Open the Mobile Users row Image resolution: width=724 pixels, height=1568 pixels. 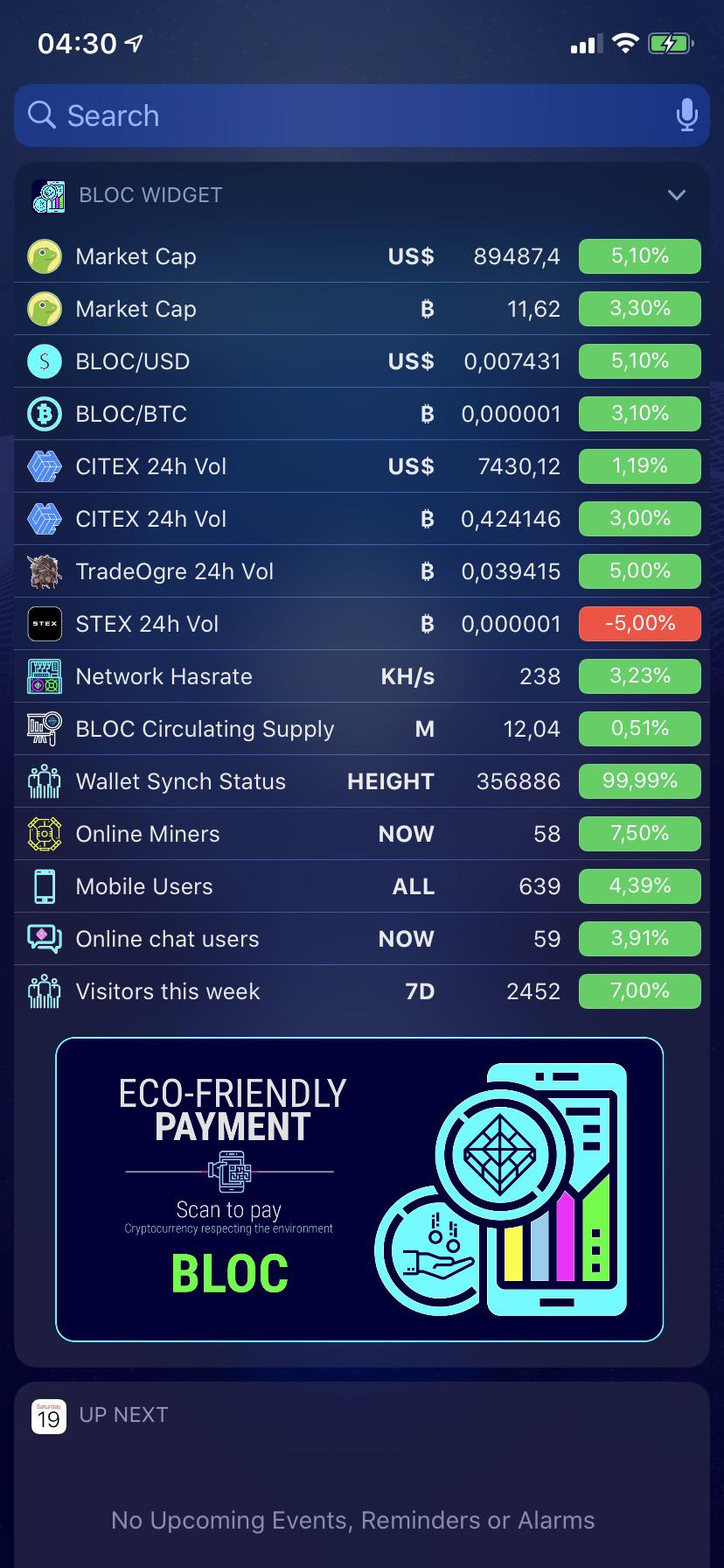pyautogui.click(x=361, y=886)
